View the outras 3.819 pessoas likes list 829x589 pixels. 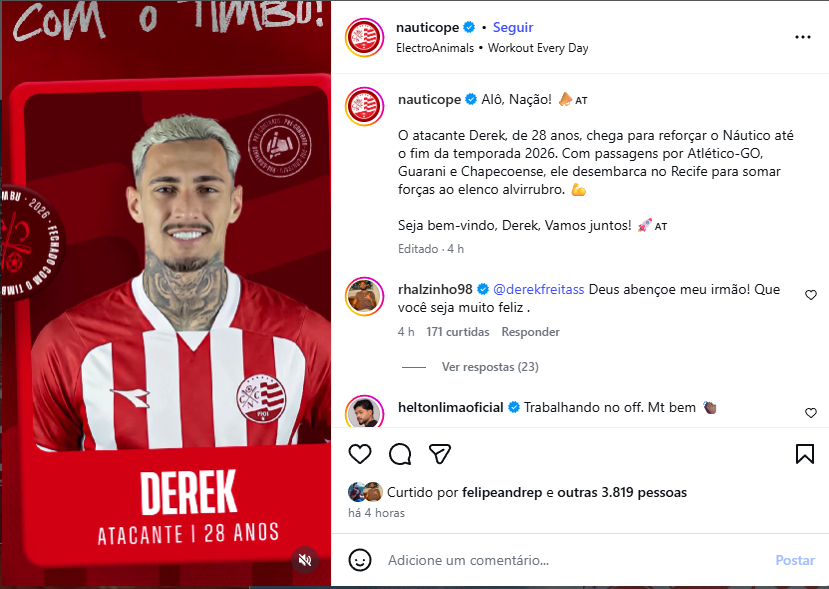[622, 492]
